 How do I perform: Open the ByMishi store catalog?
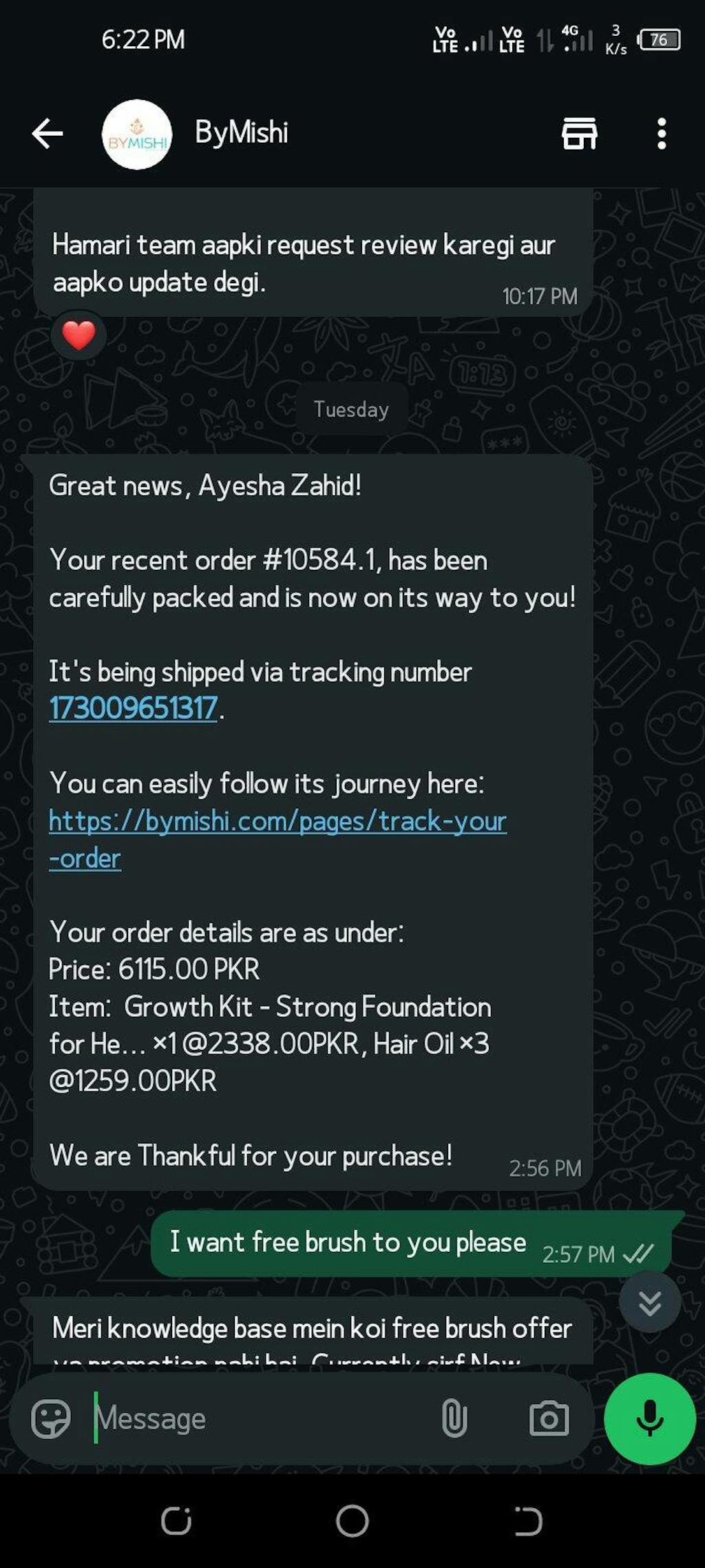[x=579, y=134]
